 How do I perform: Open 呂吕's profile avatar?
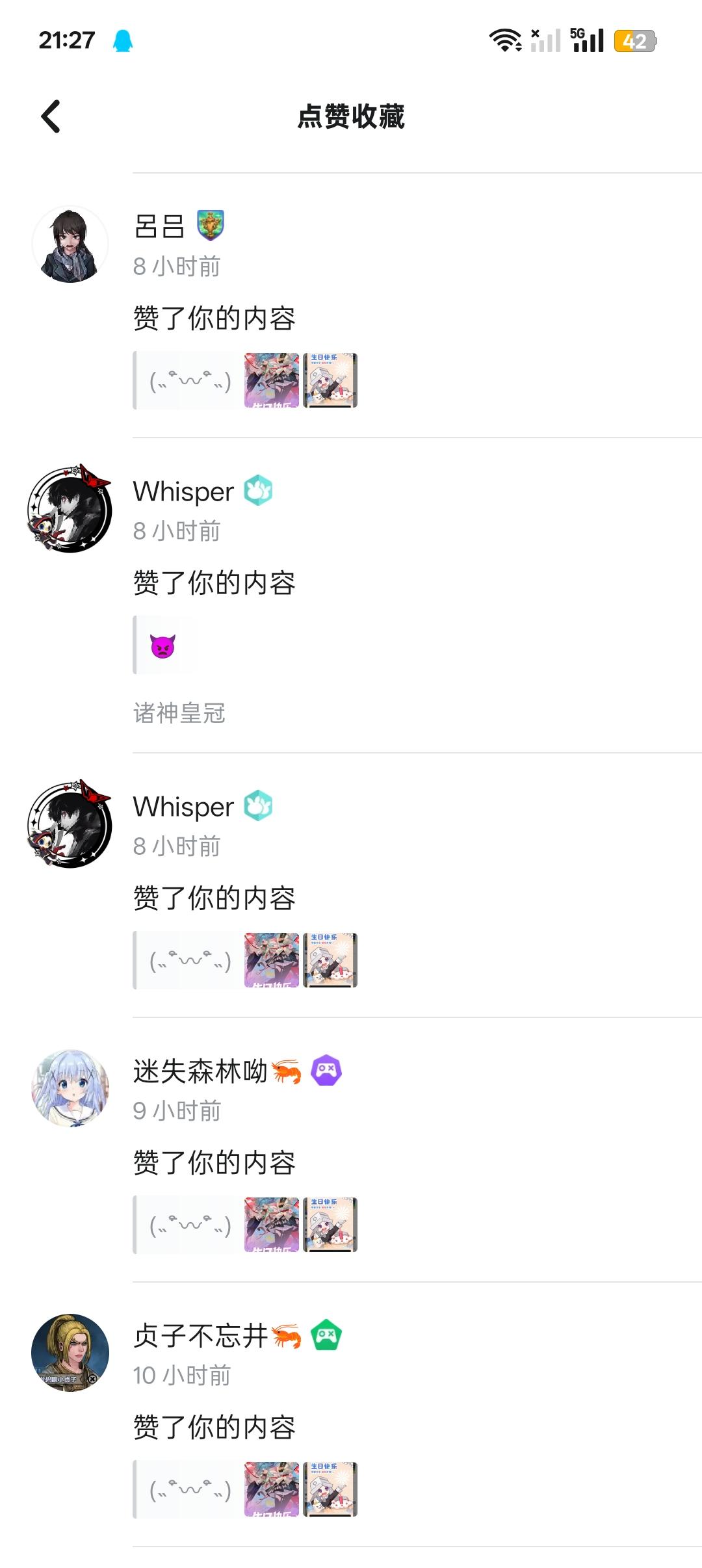coord(70,244)
